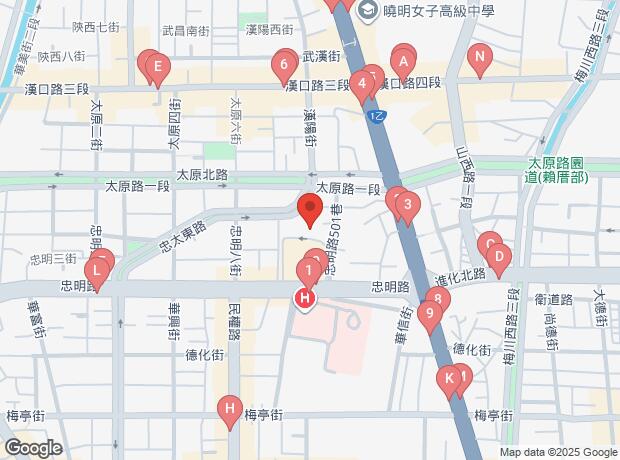Open teardrop pin H on 梅亭街
The height and width of the screenshot is (460, 620).
(229, 409)
